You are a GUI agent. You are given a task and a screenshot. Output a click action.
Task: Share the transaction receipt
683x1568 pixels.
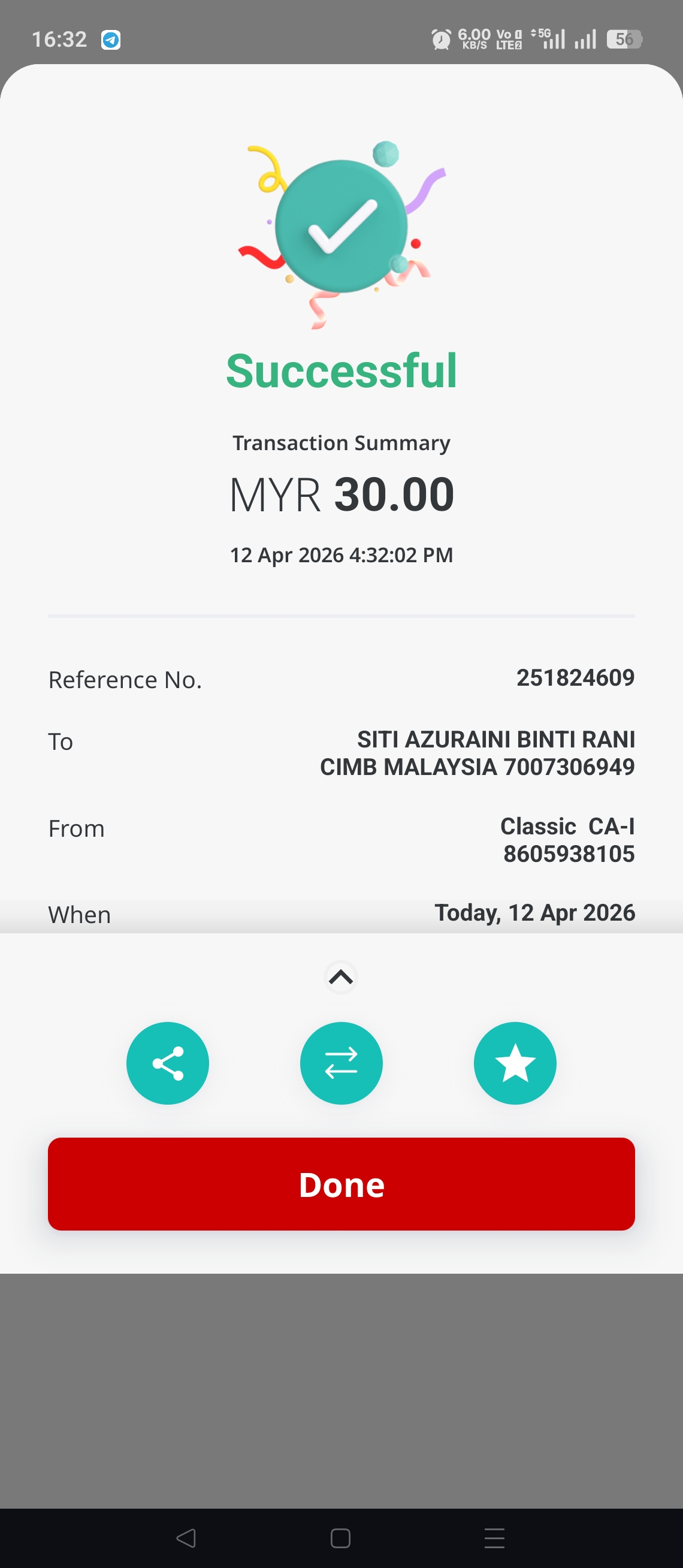(x=167, y=1063)
